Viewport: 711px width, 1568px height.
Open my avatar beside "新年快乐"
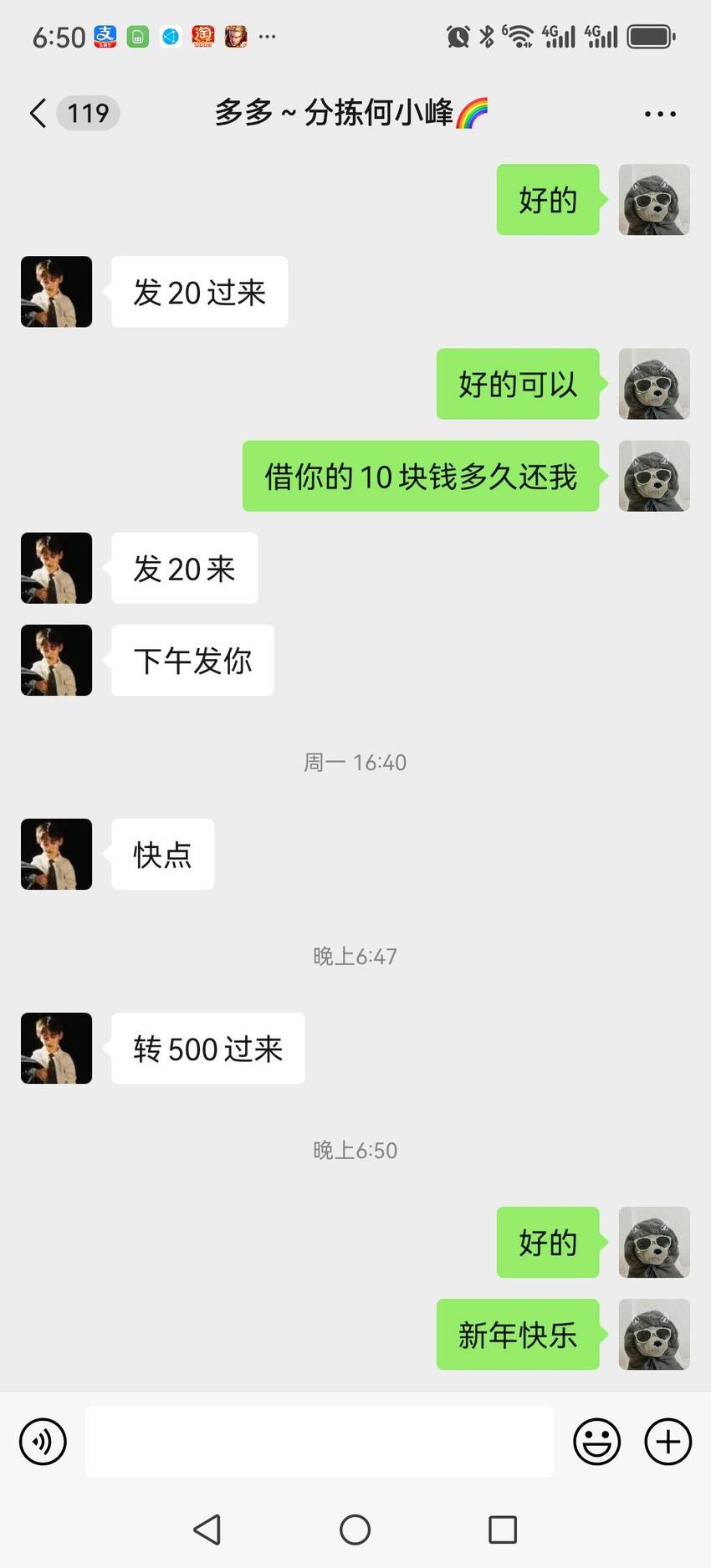(654, 1334)
